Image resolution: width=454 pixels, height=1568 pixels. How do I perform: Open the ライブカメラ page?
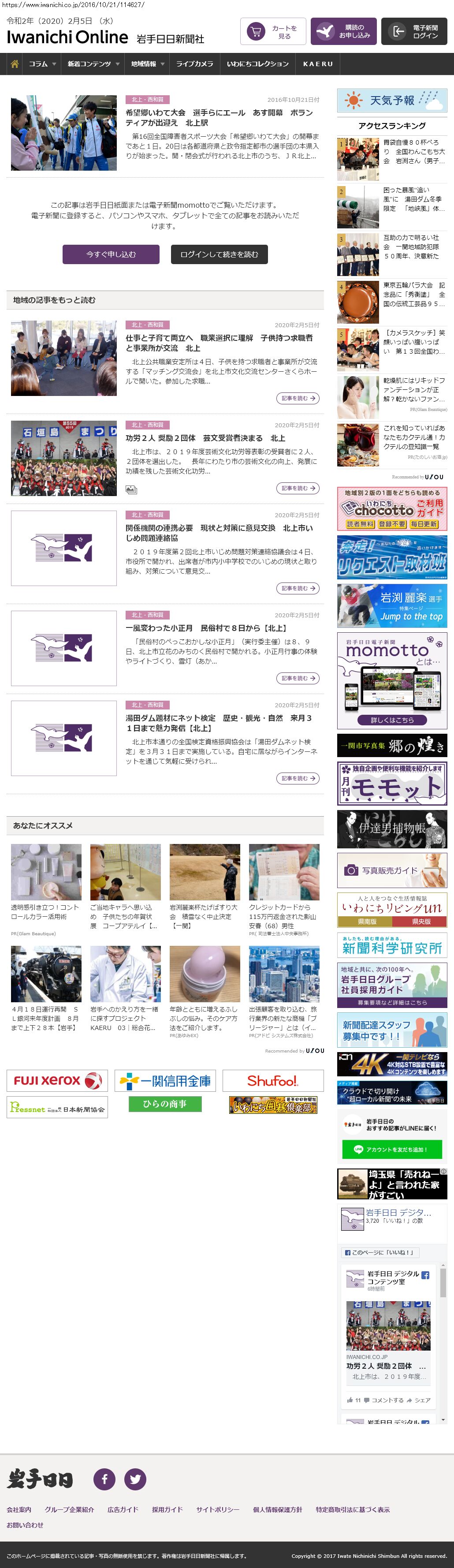195,64
